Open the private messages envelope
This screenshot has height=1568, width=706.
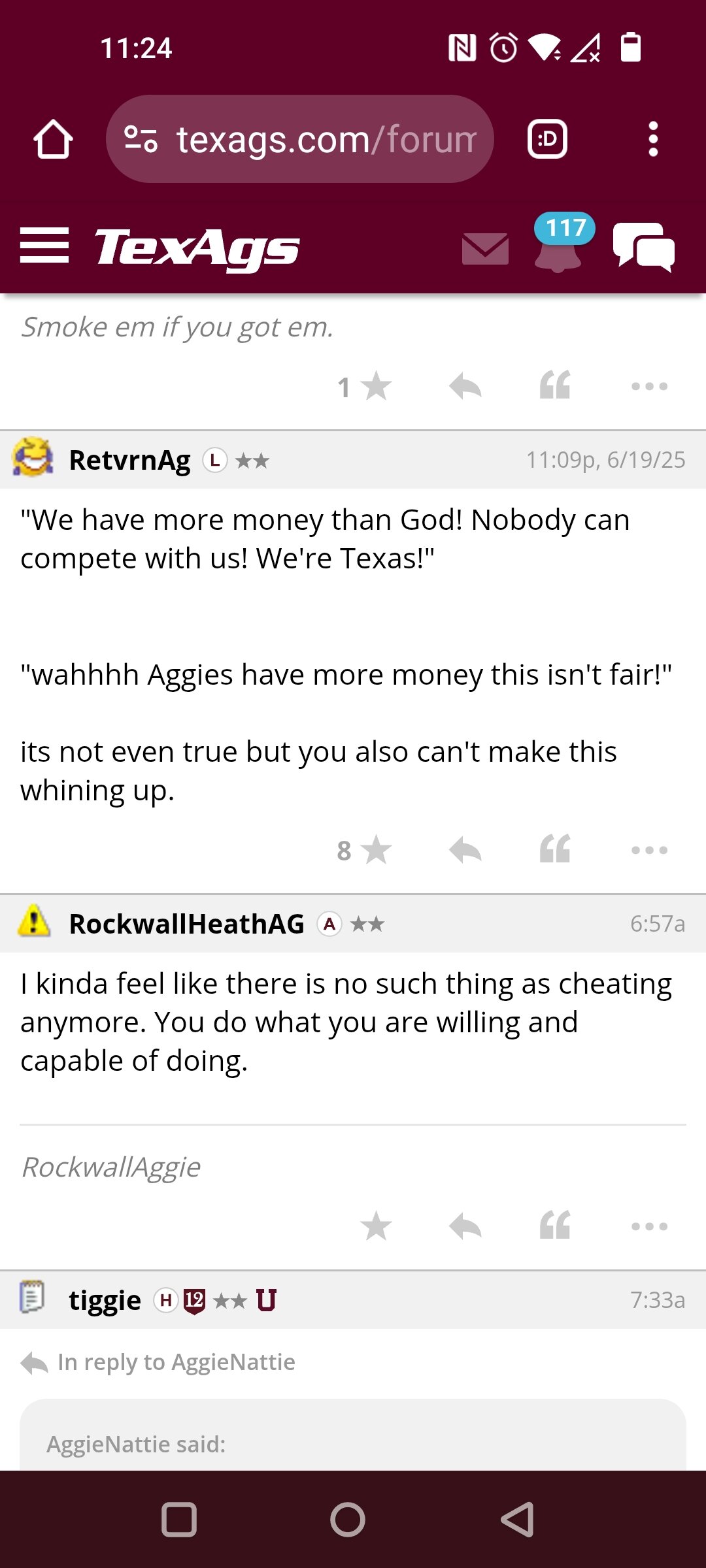pyautogui.click(x=485, y=249)
